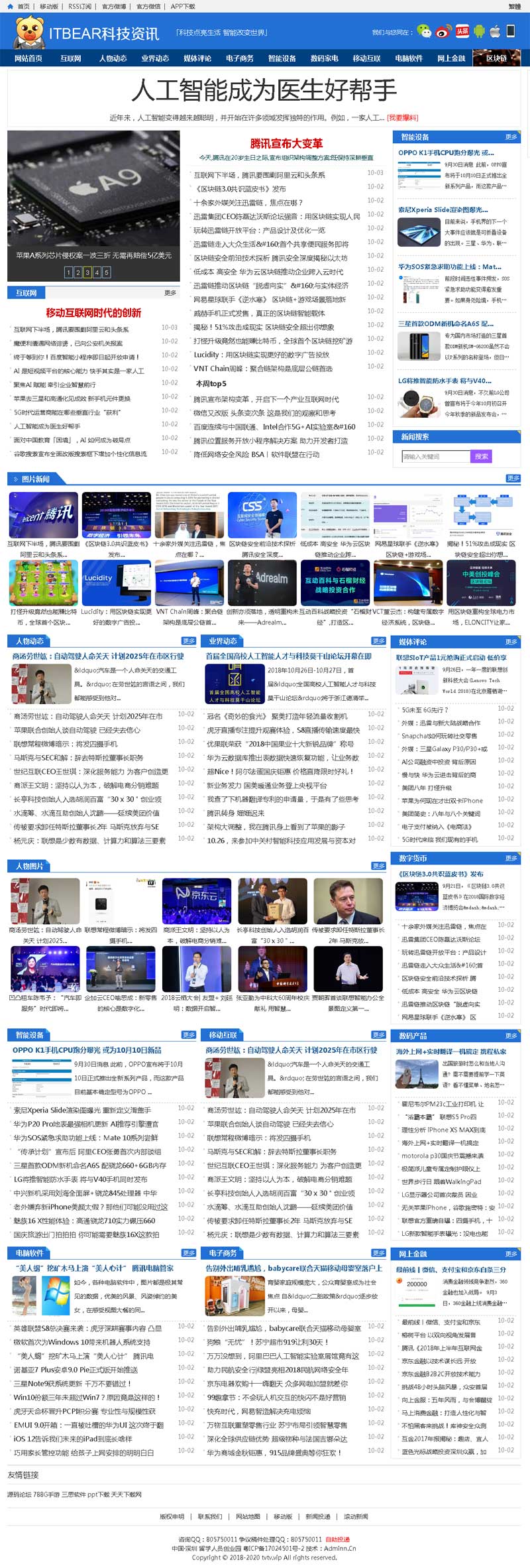
Task: Open the 版权申明 footer link
Action: pyautogui.click(x=172, y=1516)
